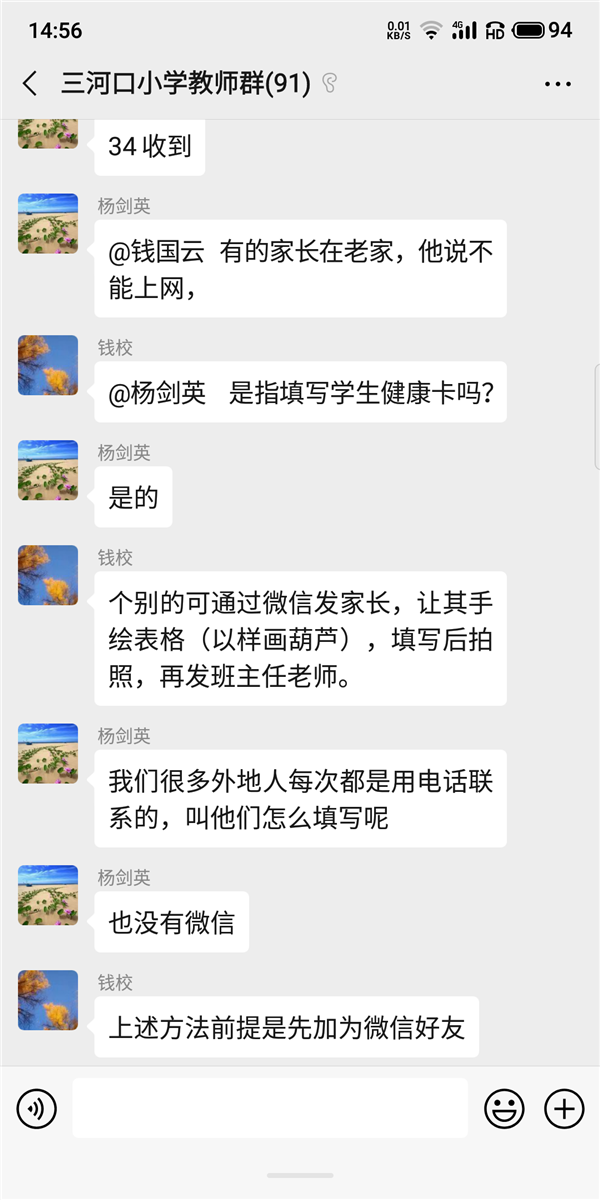Open 杨剑英's avatar beside the 是的 message
The width and height of the screenshot is (600, 1200).
point(48,470)
